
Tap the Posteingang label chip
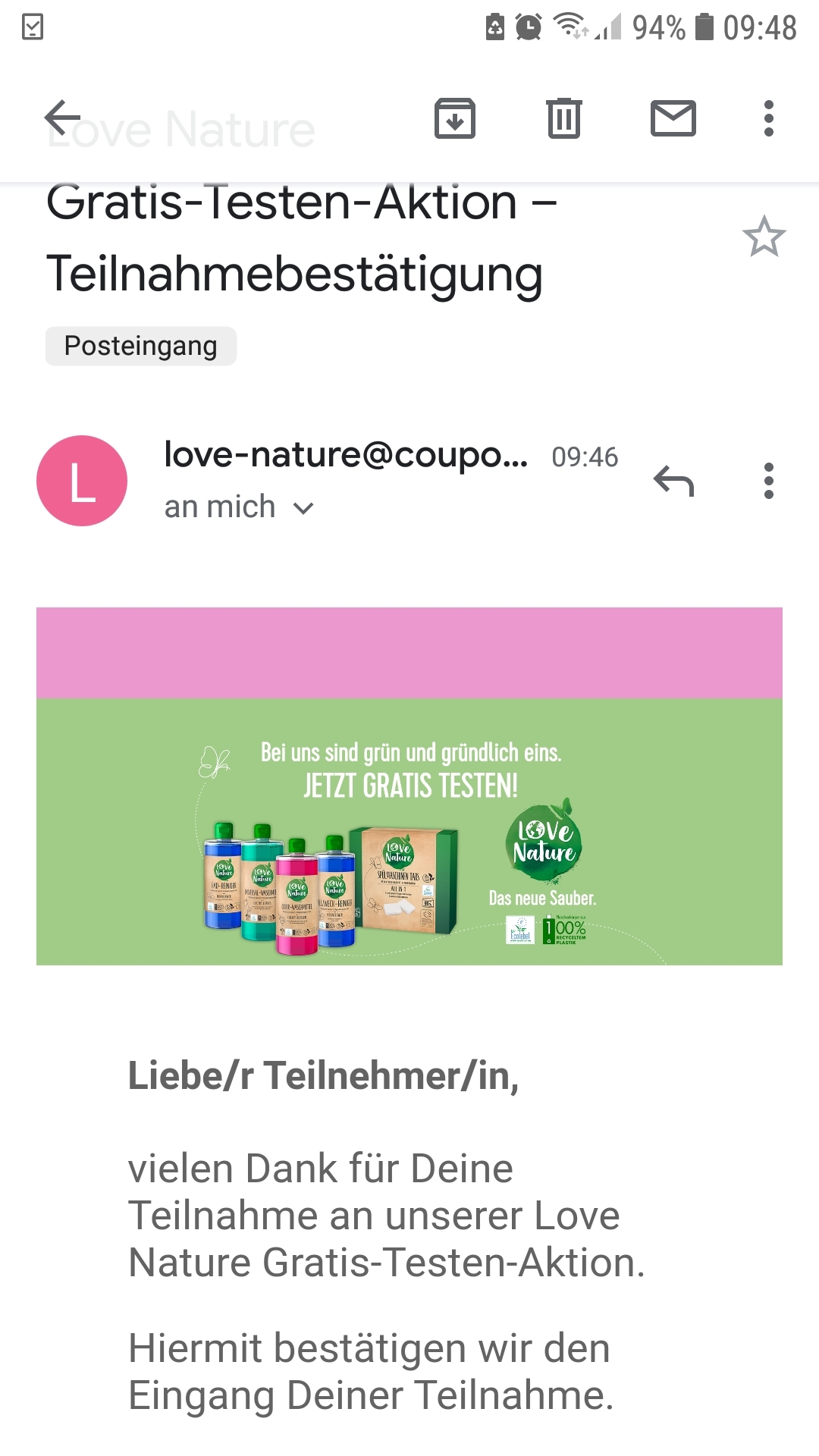141,346
